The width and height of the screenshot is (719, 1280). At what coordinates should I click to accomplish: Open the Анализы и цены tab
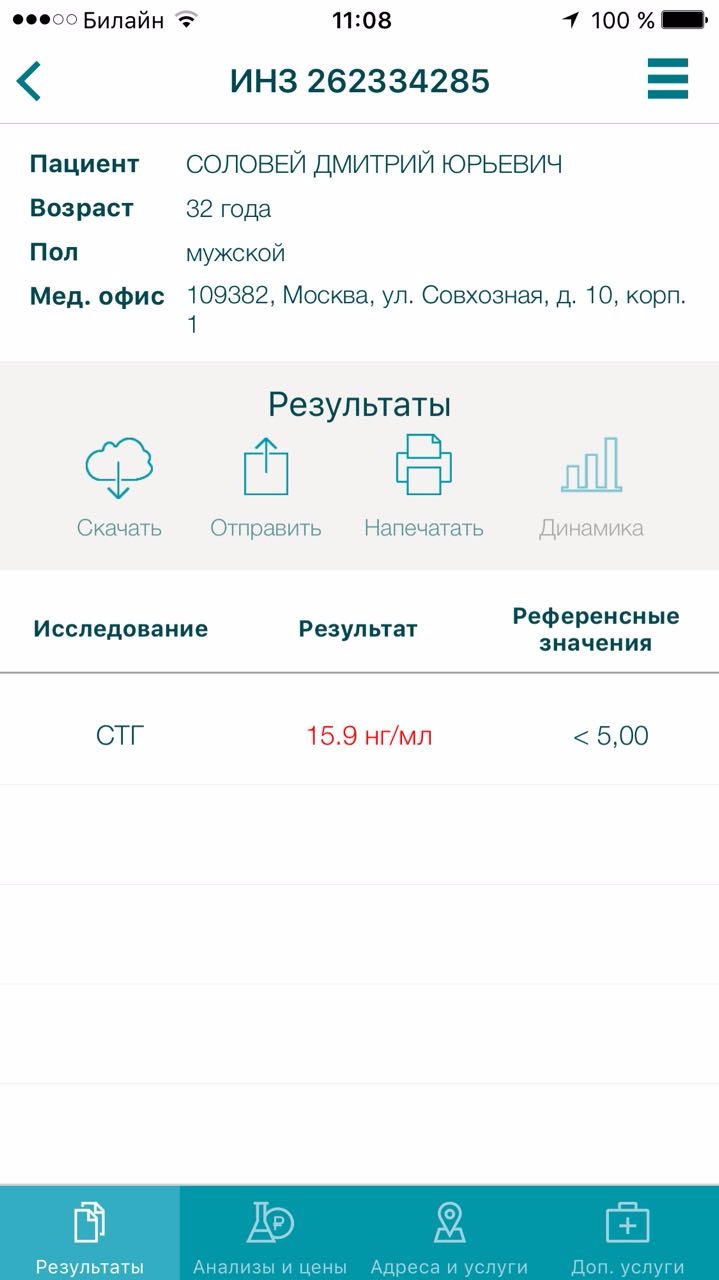[x=270, y=1236]
